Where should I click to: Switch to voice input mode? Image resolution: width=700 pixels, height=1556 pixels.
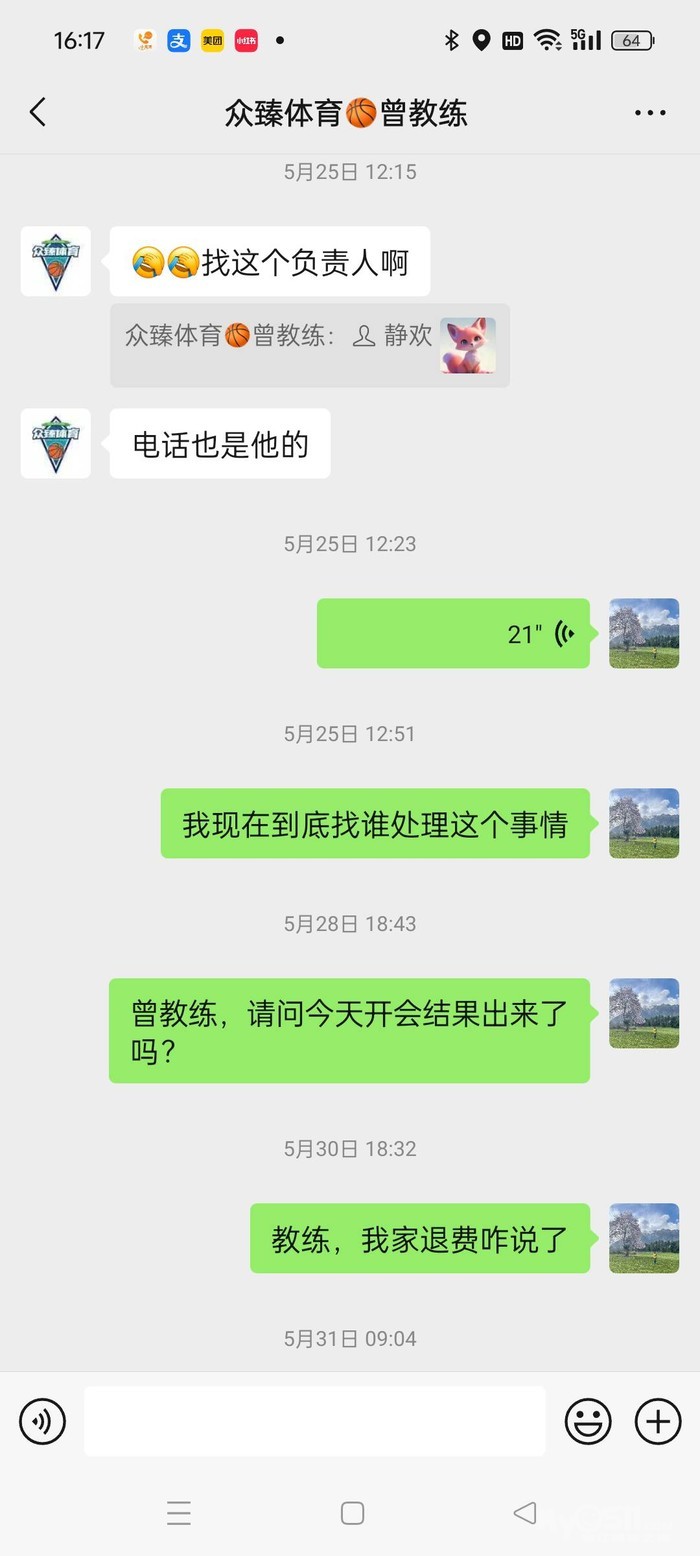[43, 1421]
